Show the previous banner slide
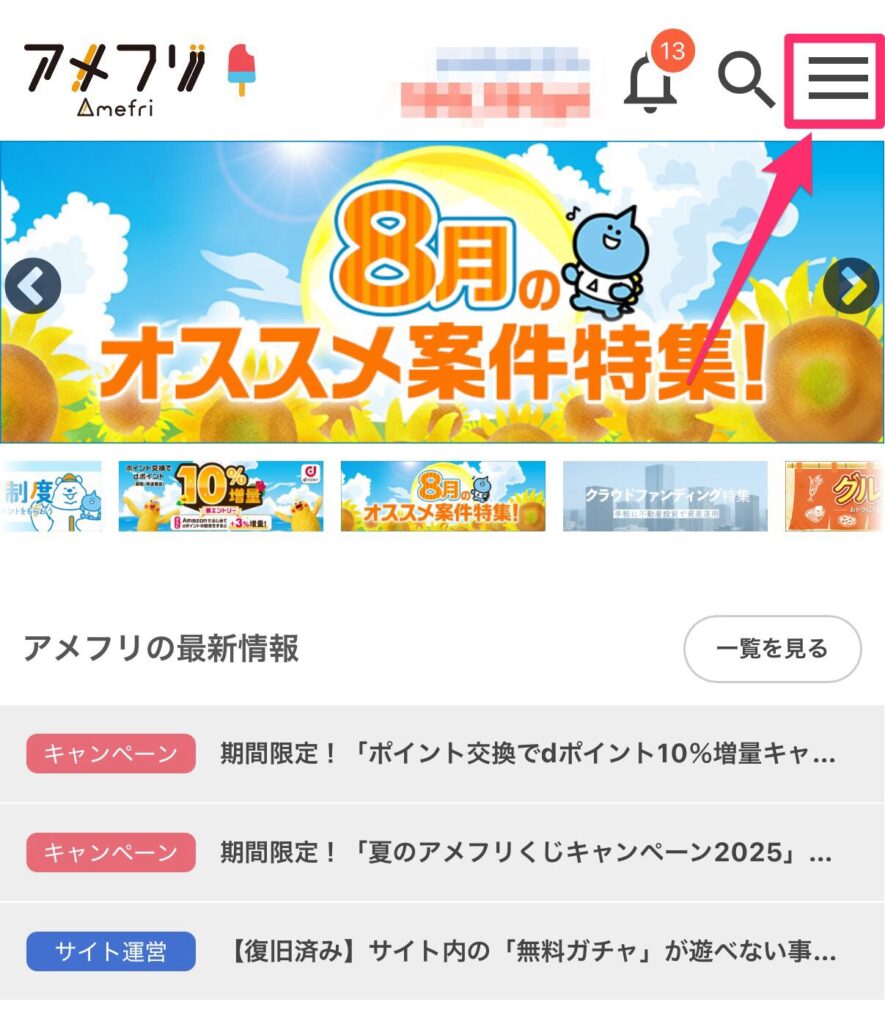This screenshot has height=1024, width=885. [x=32, y=288]
